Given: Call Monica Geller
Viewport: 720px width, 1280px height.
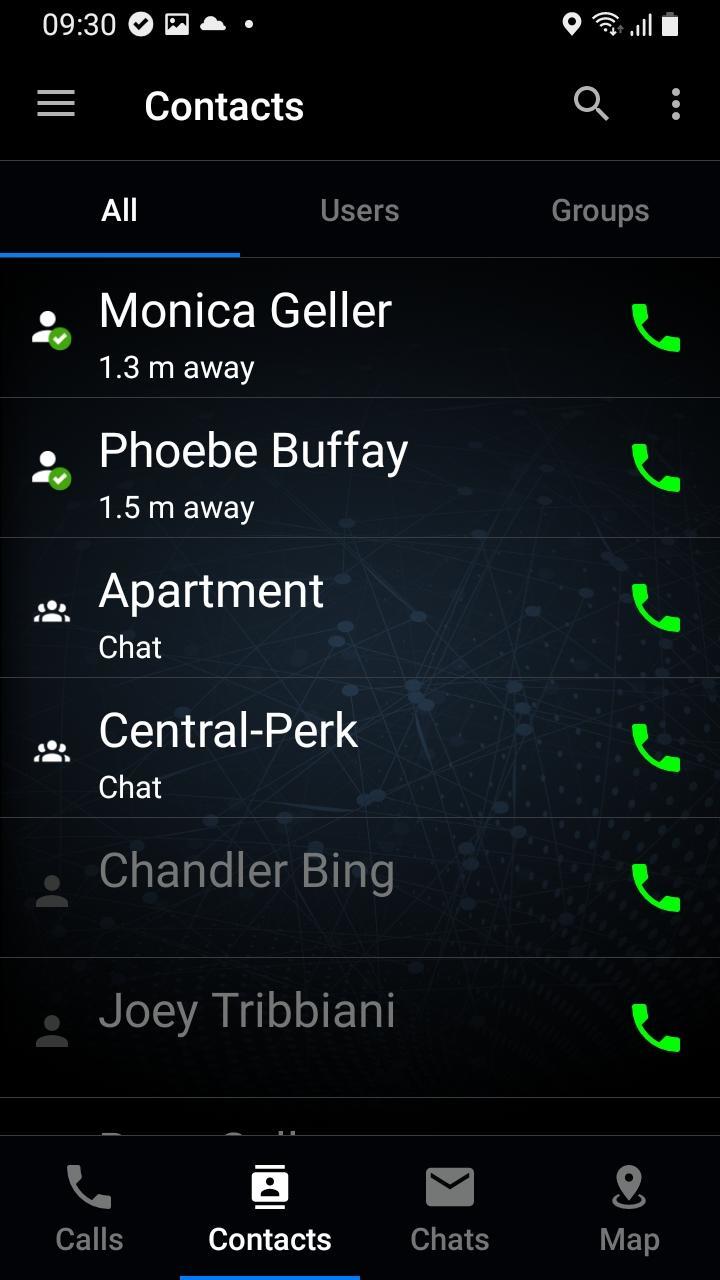Looking at the screenshot, I should click(656, 328).
